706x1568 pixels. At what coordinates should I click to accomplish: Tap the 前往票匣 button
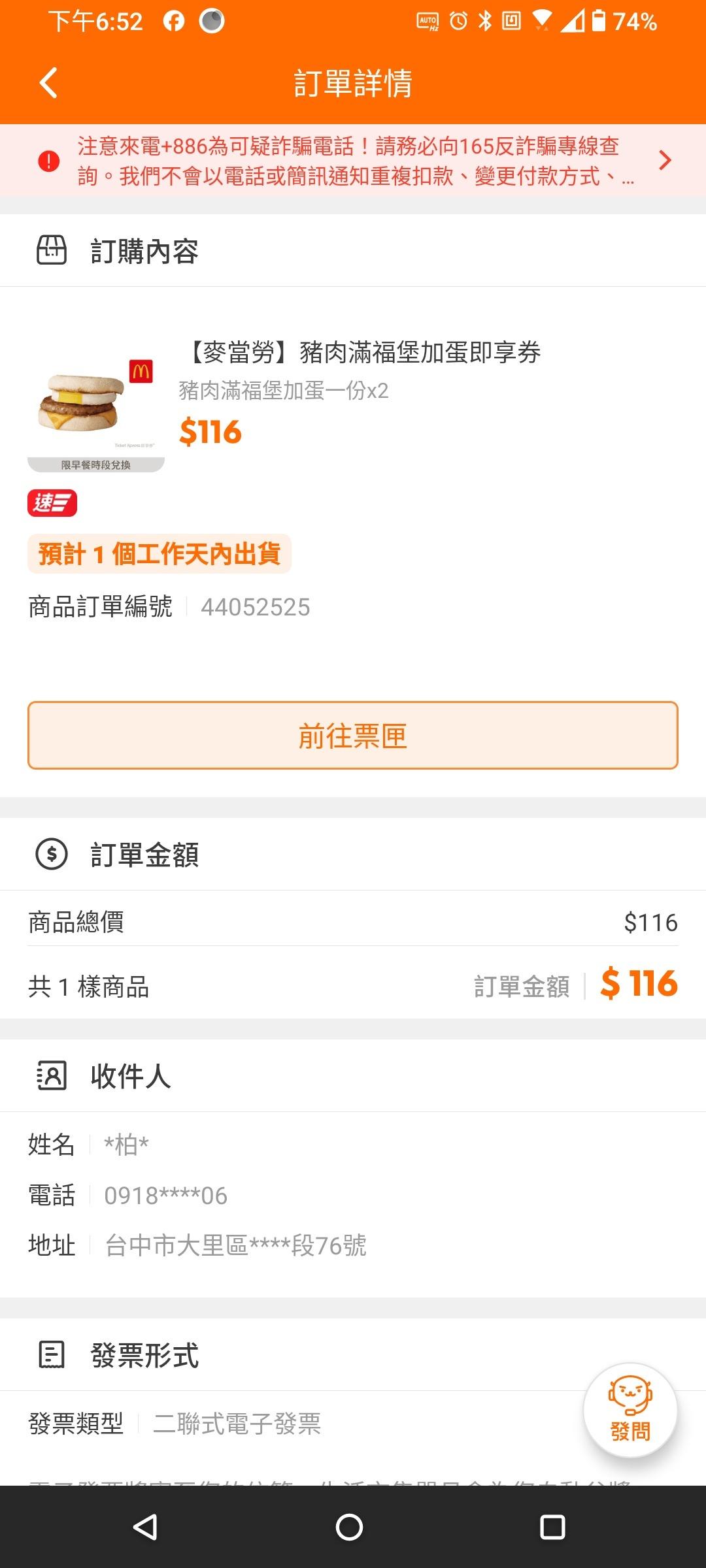coord(353,736)
